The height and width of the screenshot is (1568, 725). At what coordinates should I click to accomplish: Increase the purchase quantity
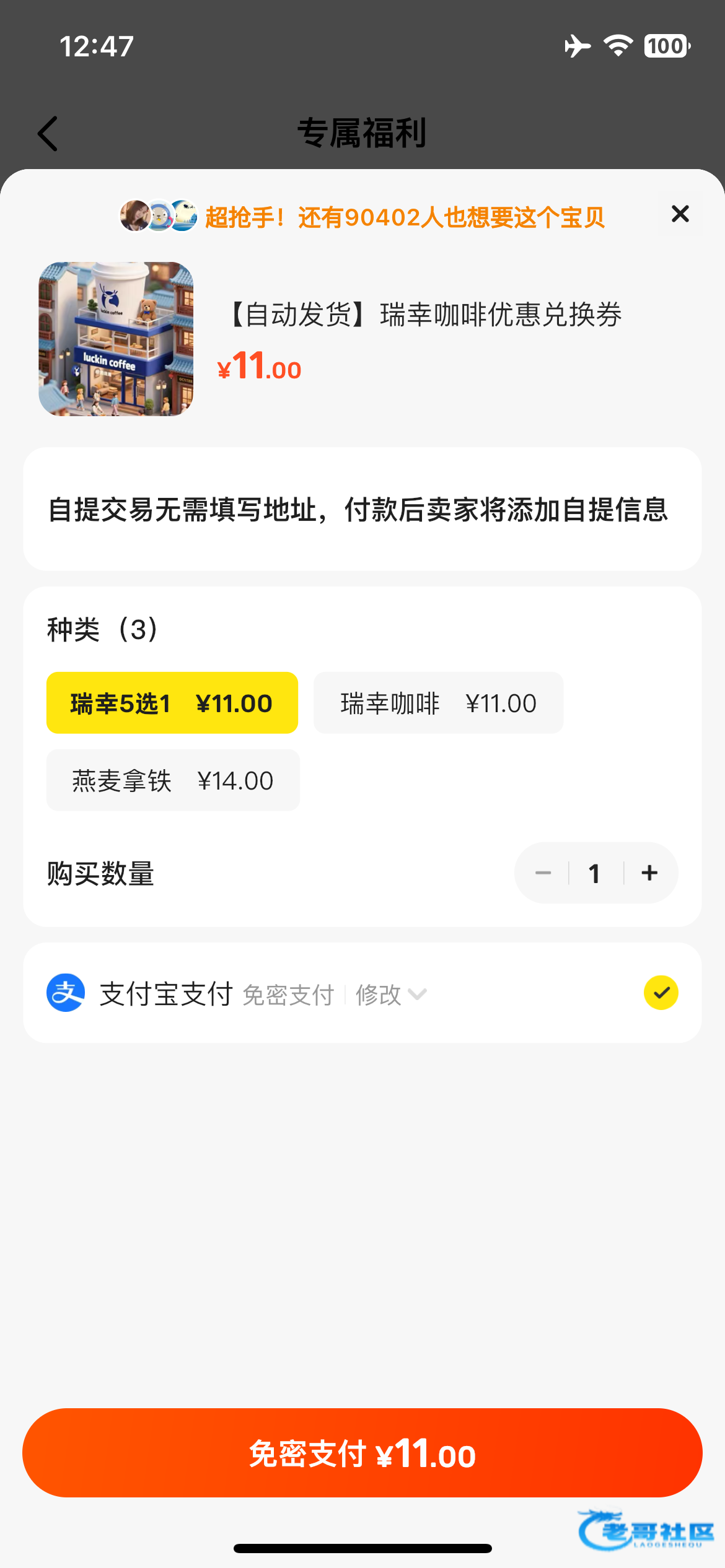tap(649, 873)
